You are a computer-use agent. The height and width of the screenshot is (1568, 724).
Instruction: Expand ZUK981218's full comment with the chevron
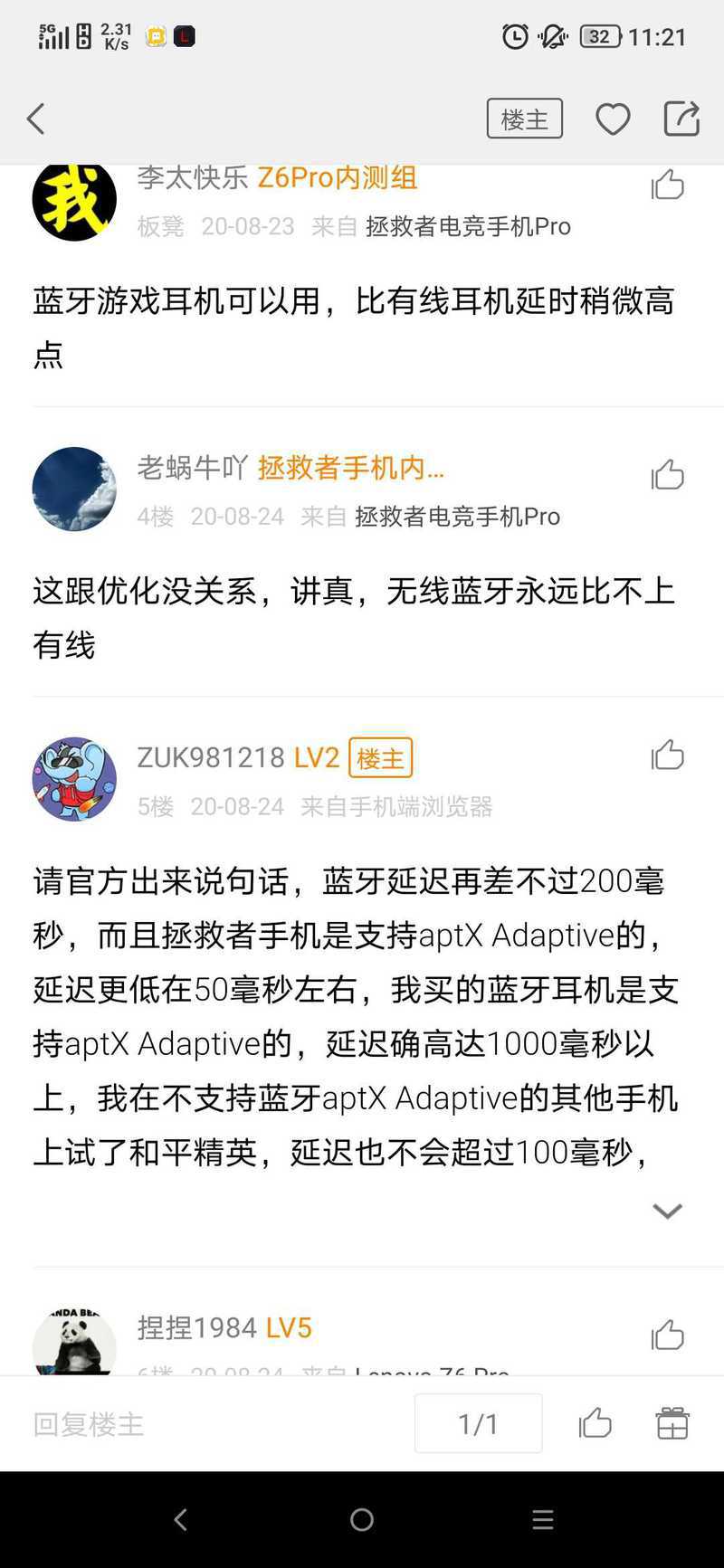click(x=667, y=1211)
